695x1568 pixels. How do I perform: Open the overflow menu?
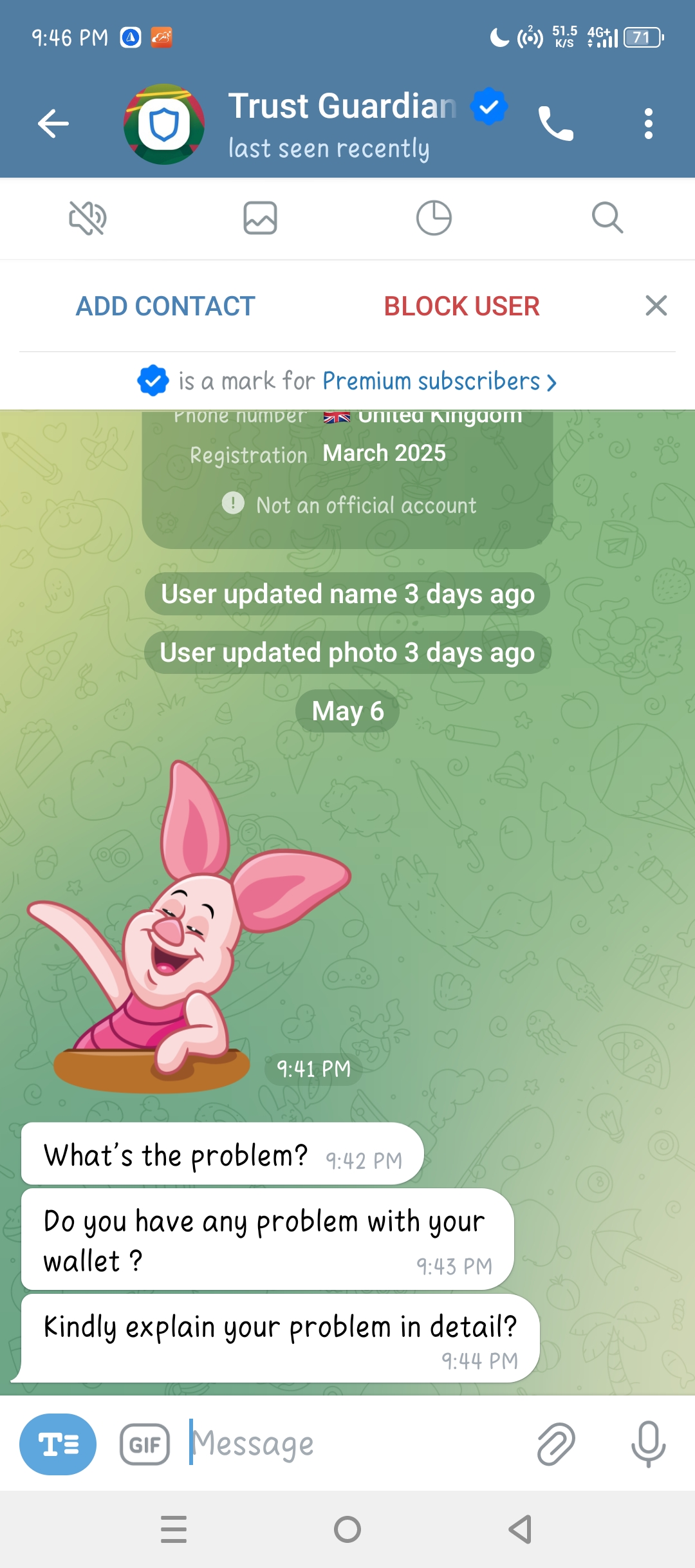point(648,124)
